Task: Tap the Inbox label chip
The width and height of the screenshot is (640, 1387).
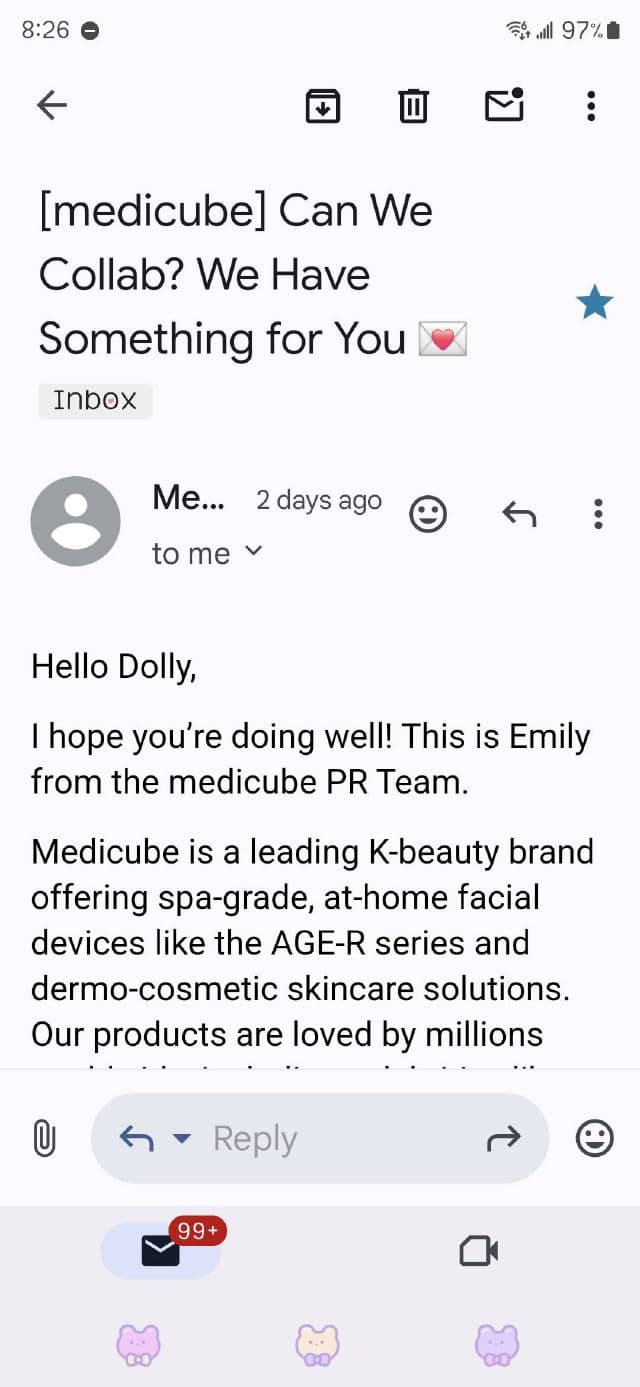Action: click(95, 400)
